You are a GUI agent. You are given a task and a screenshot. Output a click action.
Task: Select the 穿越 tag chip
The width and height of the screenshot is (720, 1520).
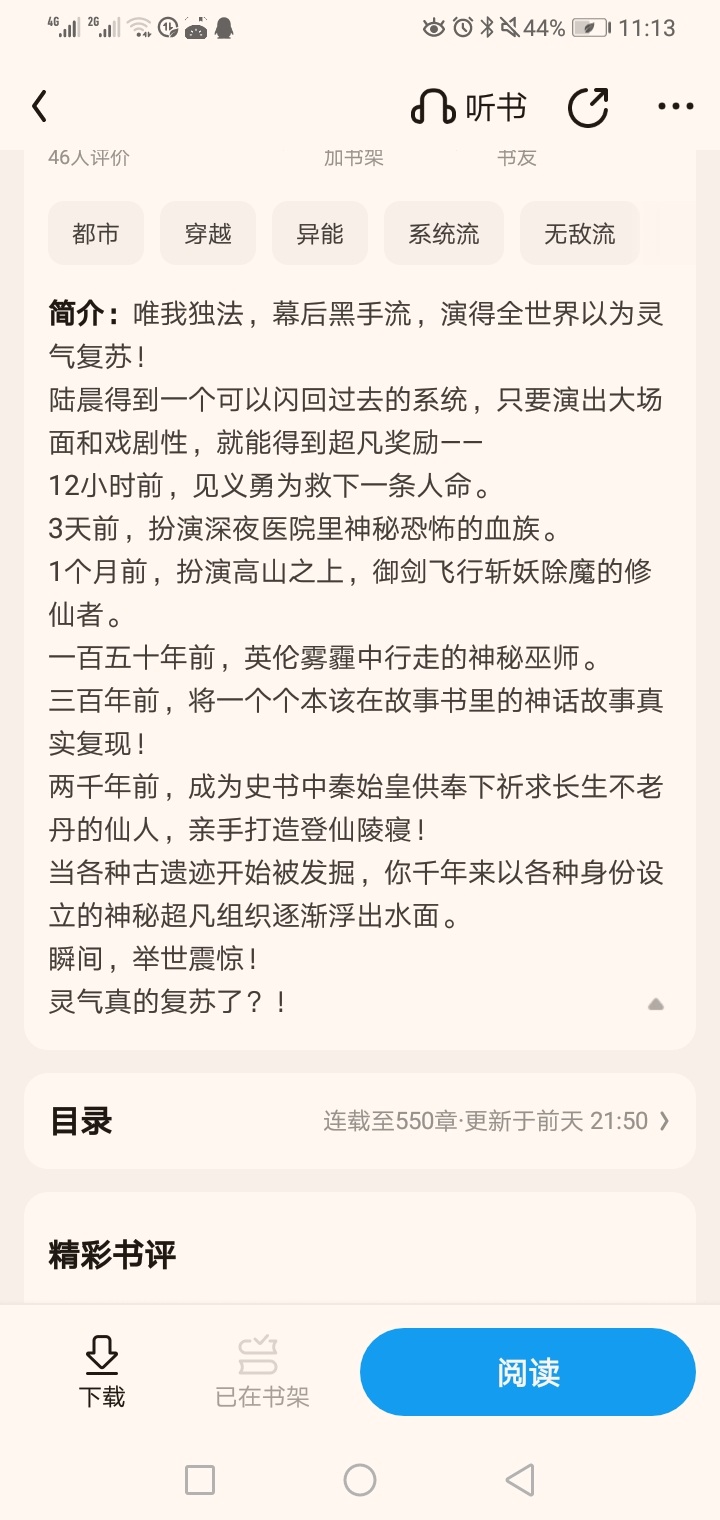pyautogui.click(x=208, y=234)
